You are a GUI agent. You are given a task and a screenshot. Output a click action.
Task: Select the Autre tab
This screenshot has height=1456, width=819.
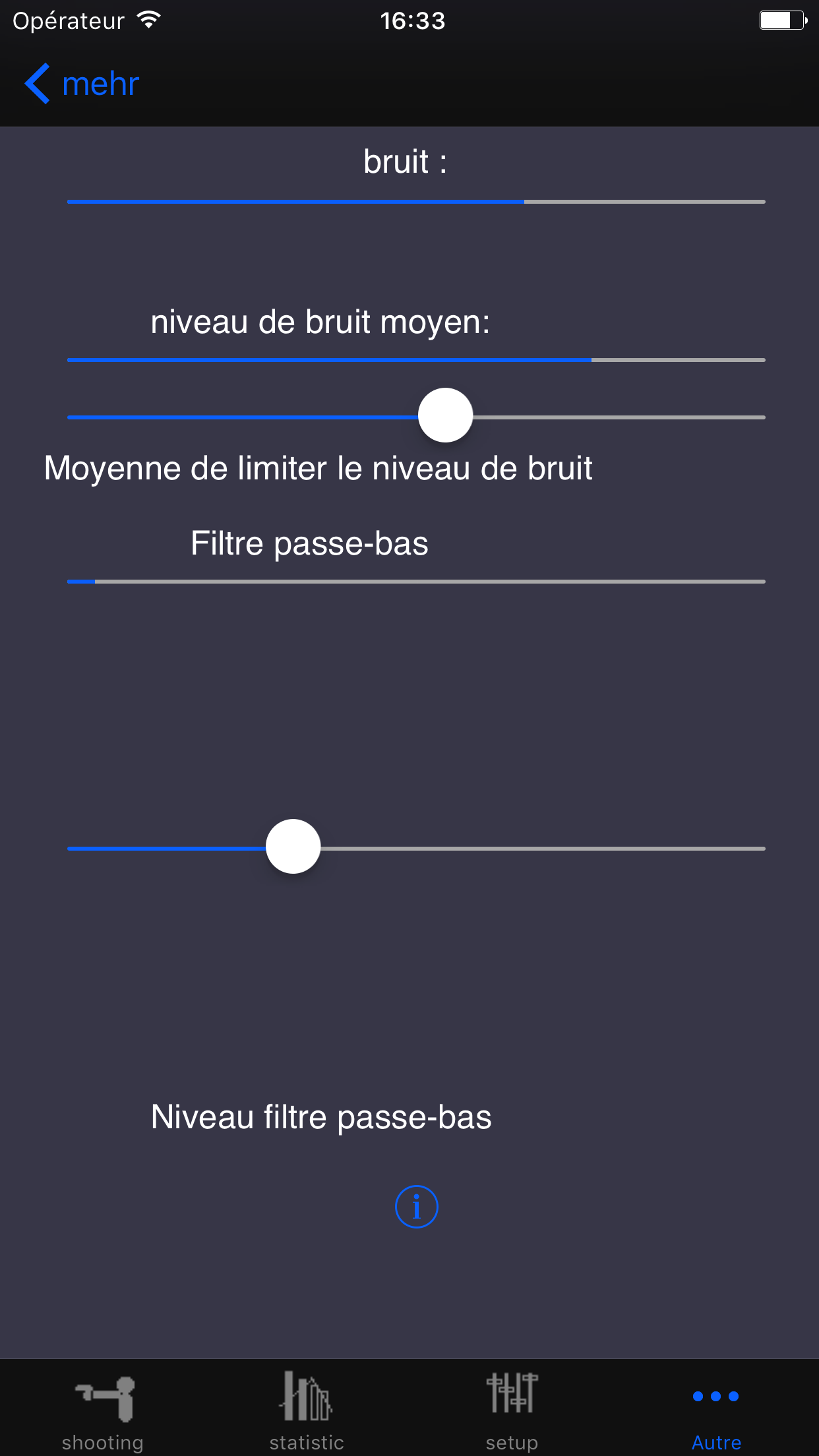tap(716, 1407)
